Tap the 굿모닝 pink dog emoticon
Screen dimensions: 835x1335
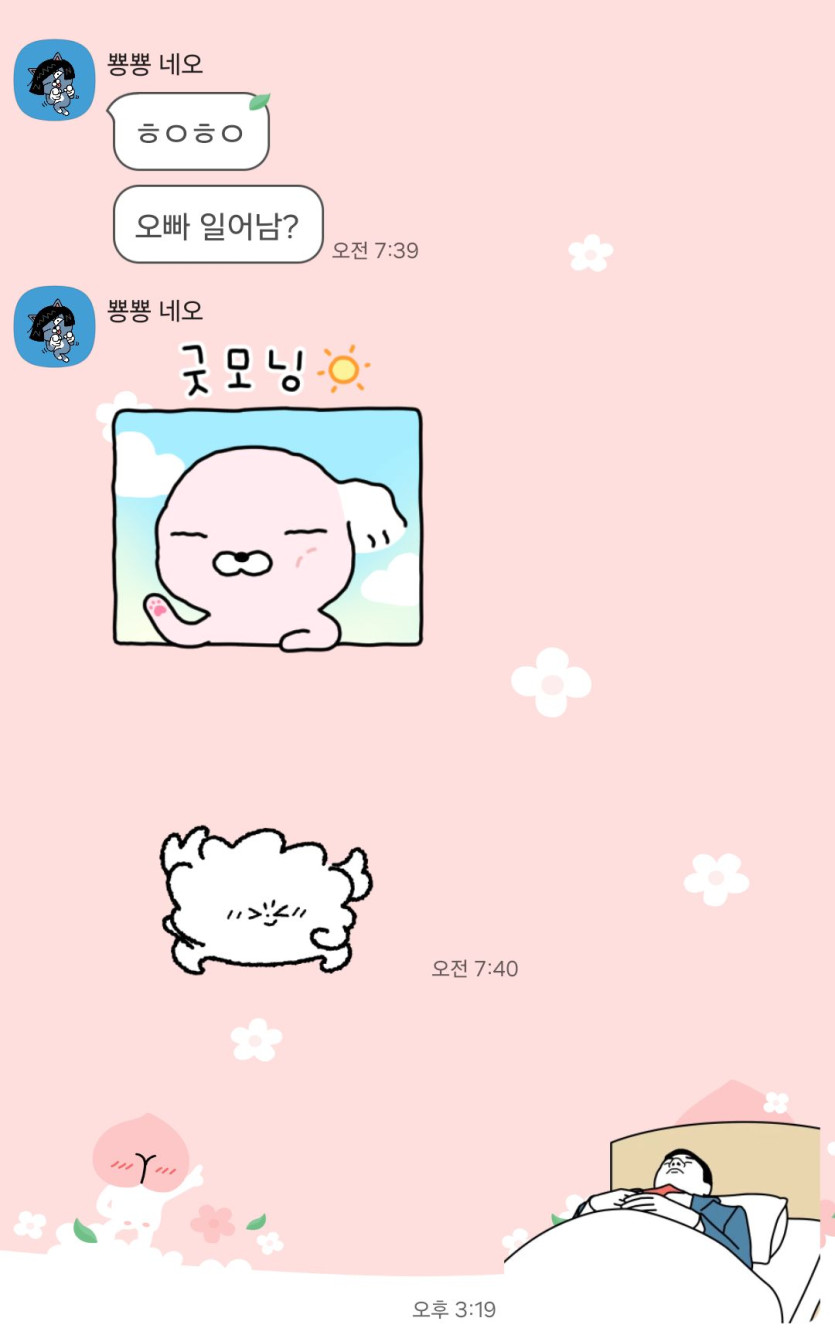tap(266, 497)
